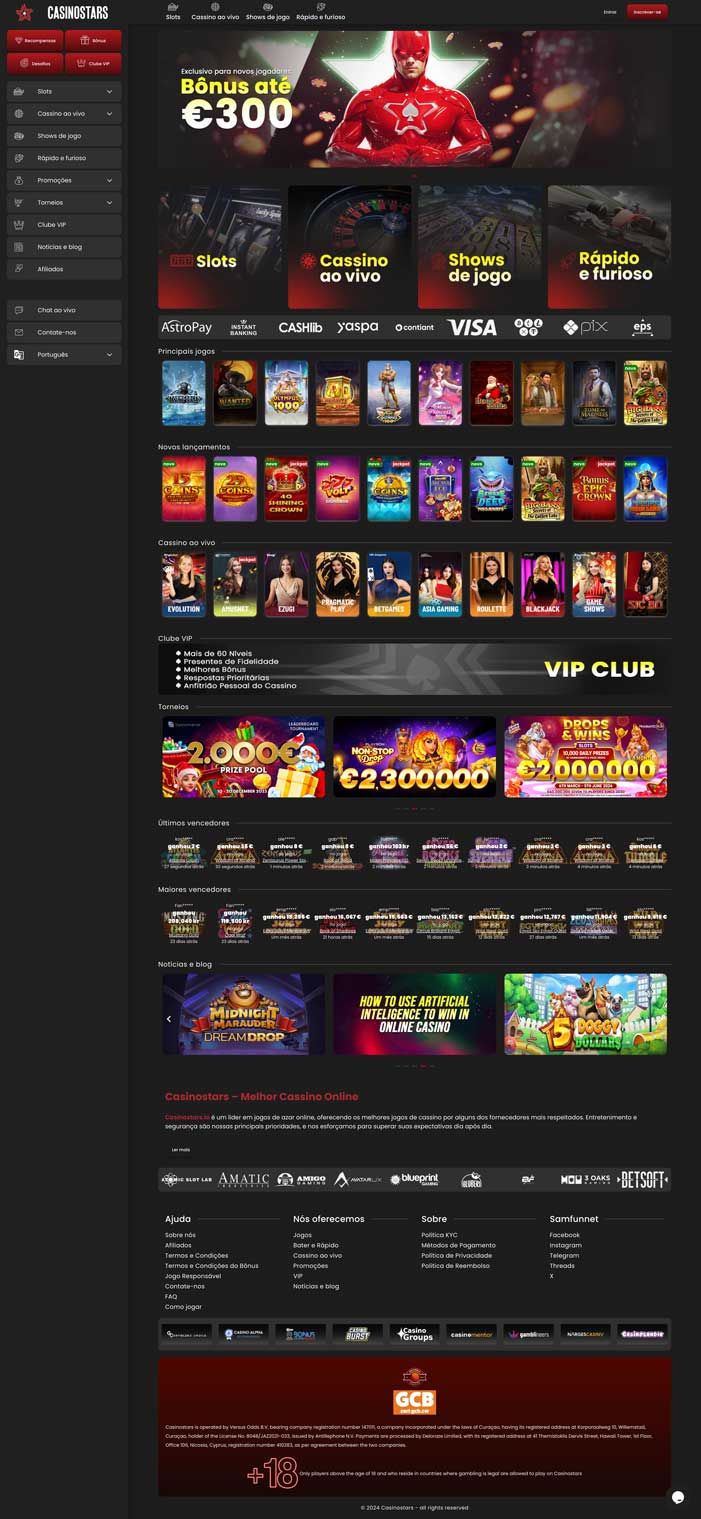Tap the Inscrever-se sign-up button

(x=647, y=12)
